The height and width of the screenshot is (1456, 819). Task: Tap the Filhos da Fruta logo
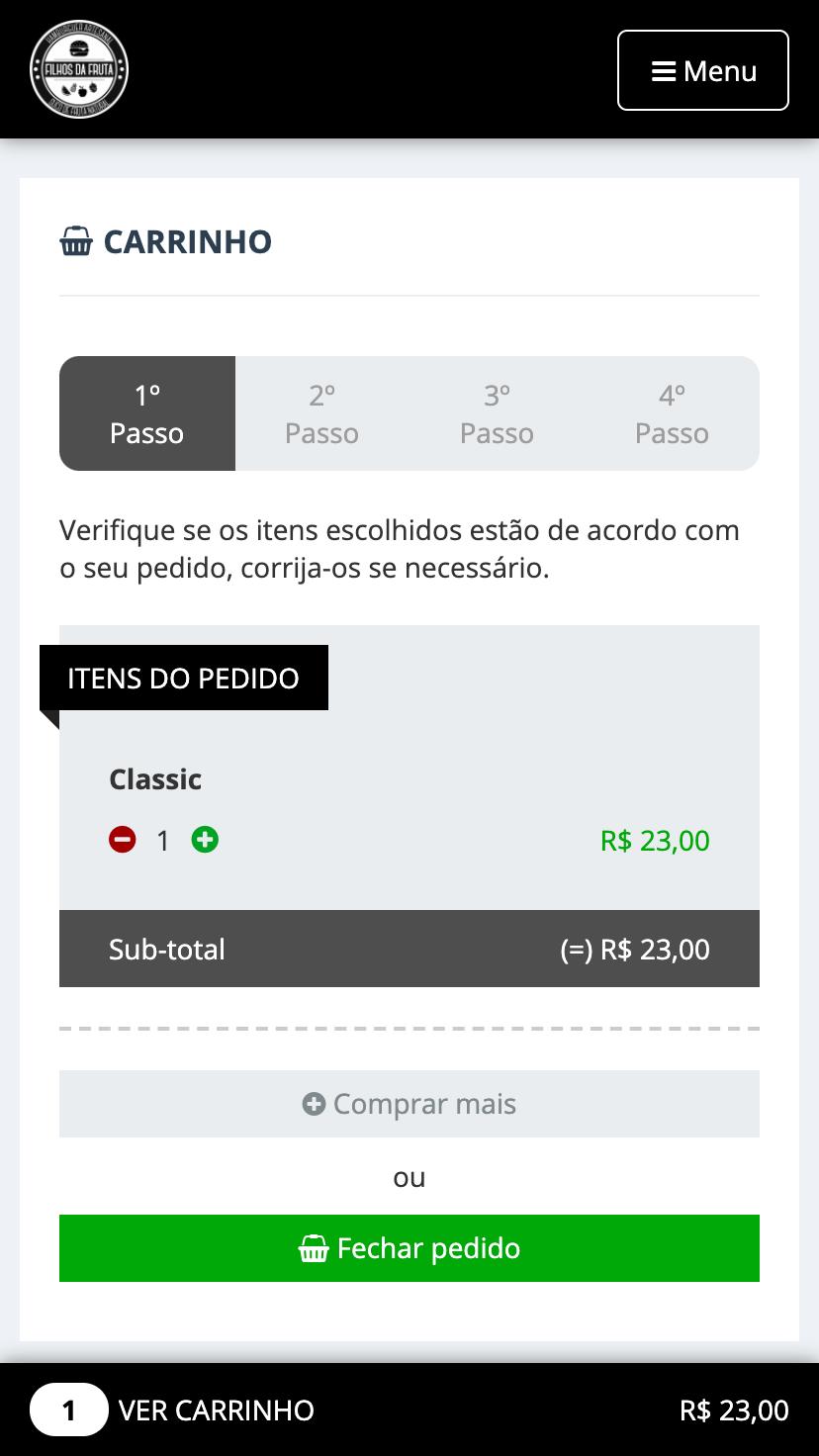[x=79, y=69]
